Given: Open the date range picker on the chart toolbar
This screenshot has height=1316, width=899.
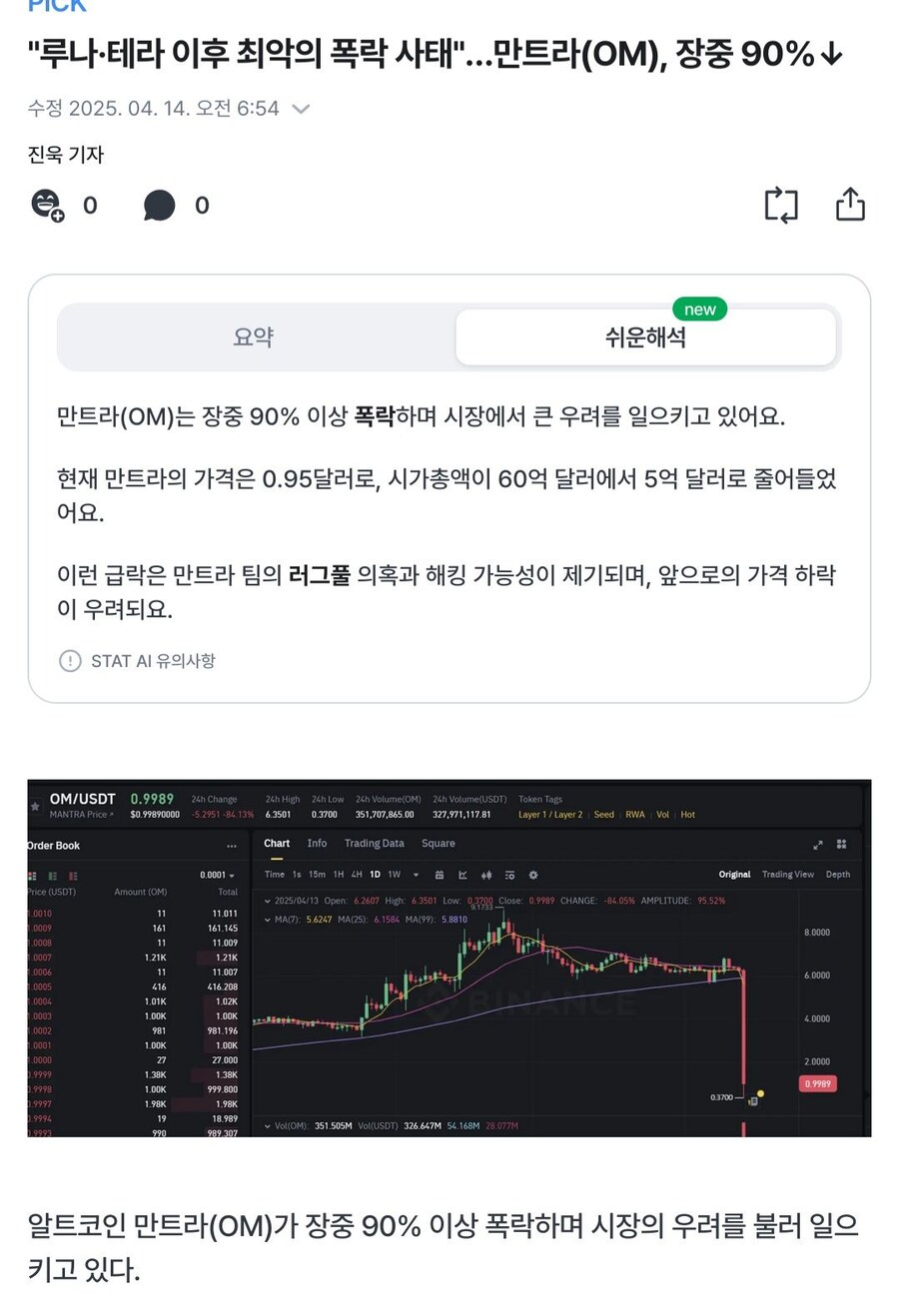Looking at the screenshot, I should click(440, 874).
